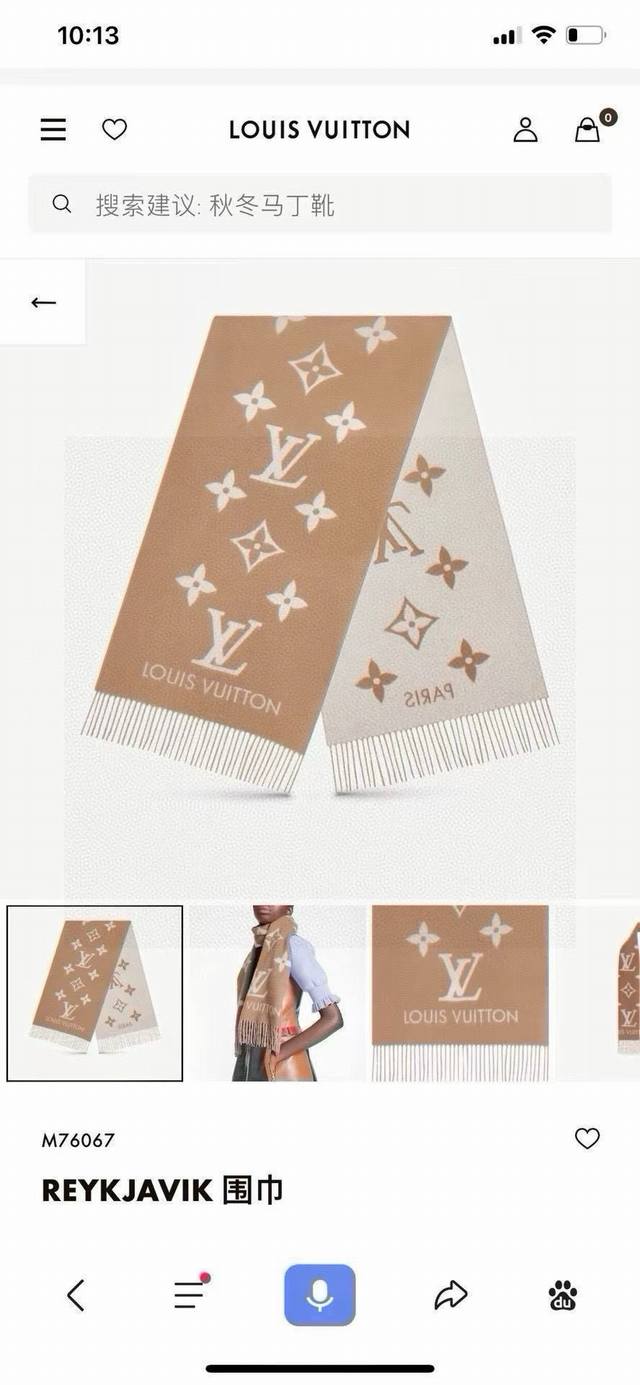Share this page

tap(451, 1296)
